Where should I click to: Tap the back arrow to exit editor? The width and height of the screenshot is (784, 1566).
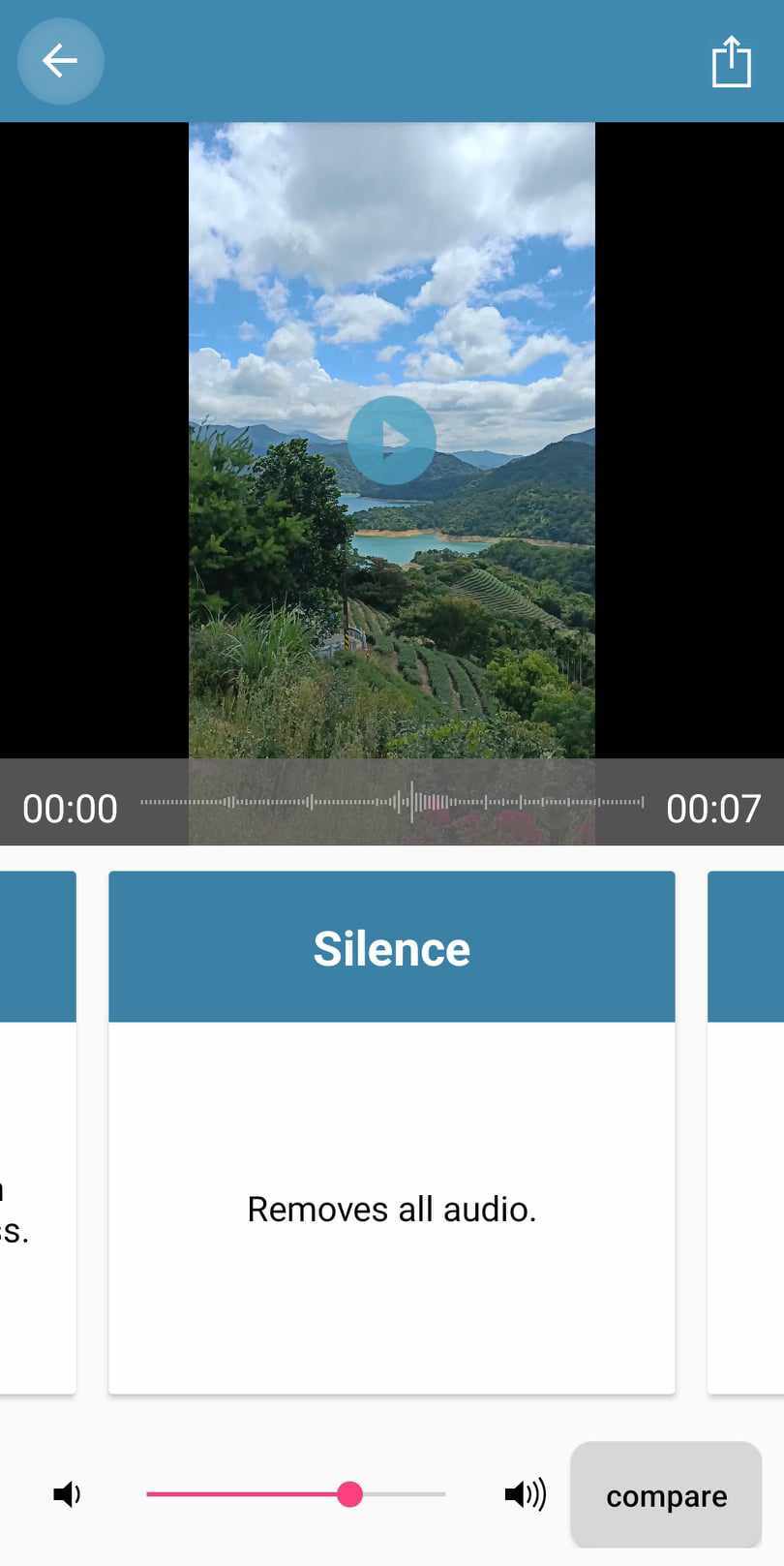pyautogui.click(x=60, y=60)
